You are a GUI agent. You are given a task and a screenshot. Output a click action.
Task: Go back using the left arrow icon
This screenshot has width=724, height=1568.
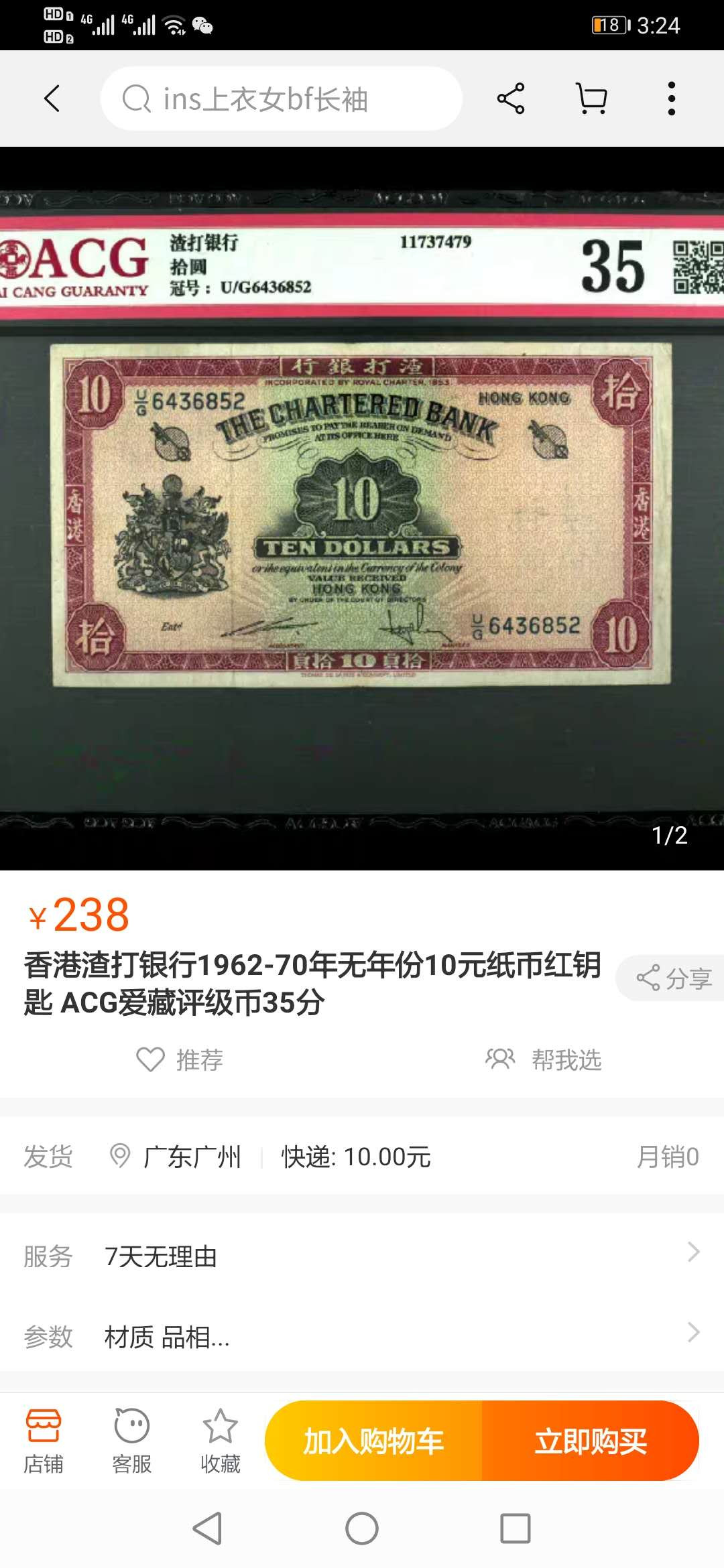click(51, 98)
